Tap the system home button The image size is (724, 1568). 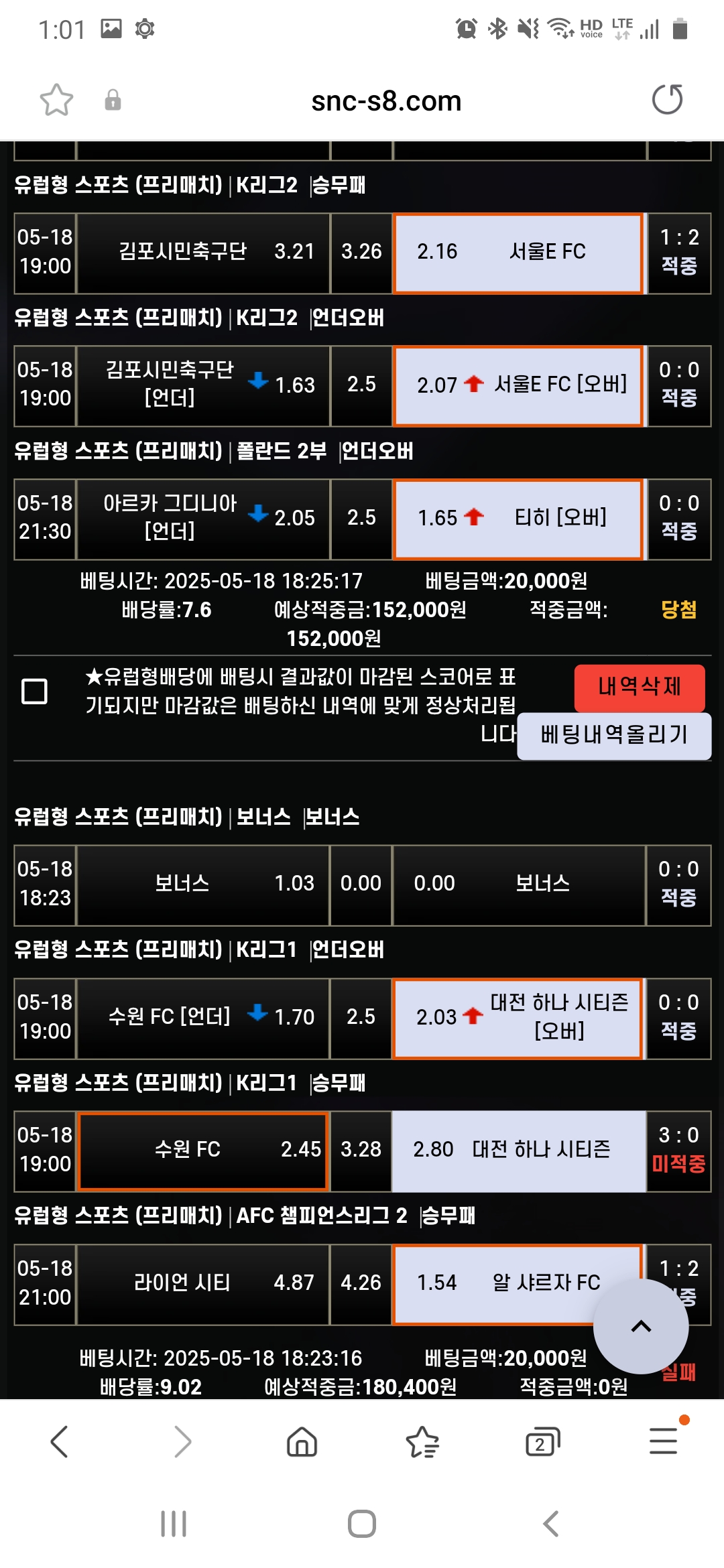point(362,1524)
